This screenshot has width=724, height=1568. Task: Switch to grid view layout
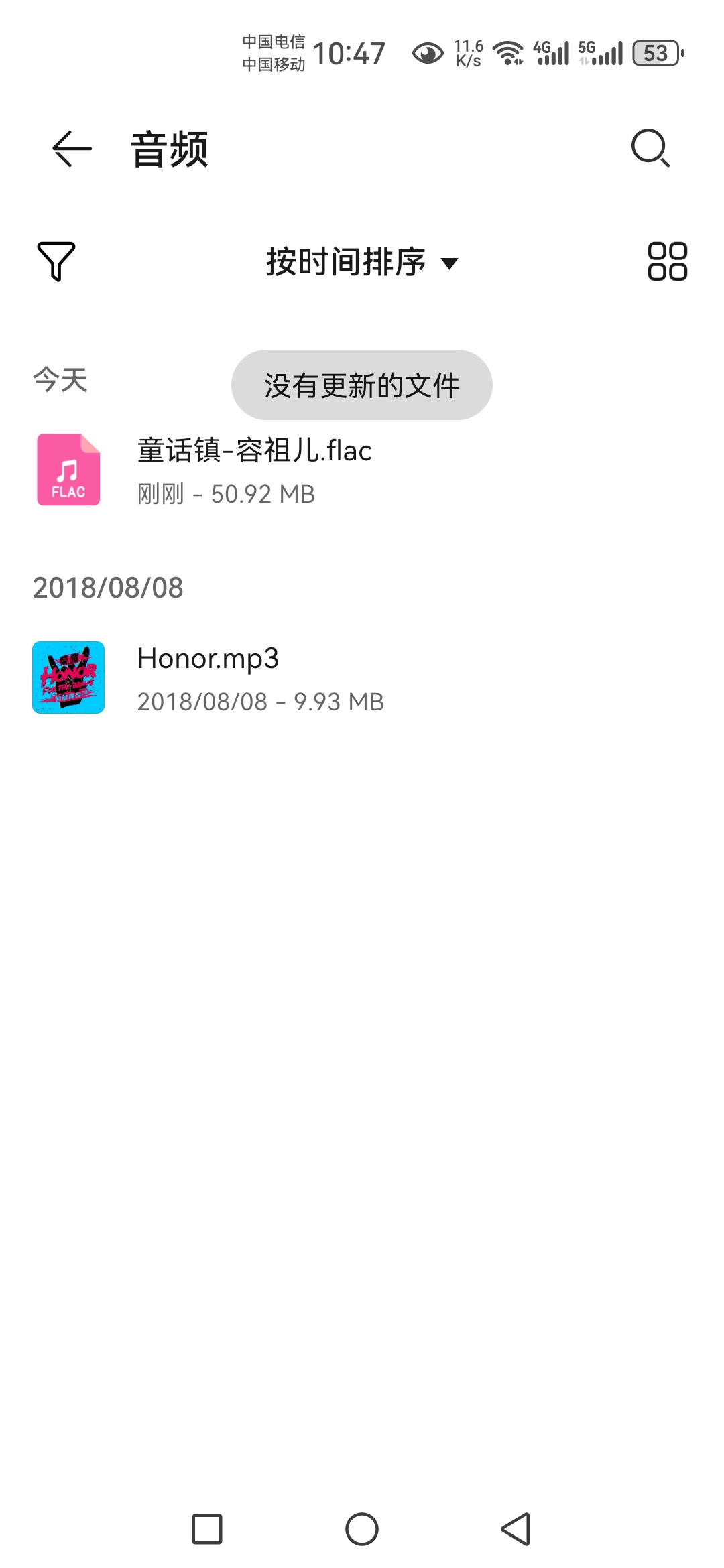[x=667, y=261]
